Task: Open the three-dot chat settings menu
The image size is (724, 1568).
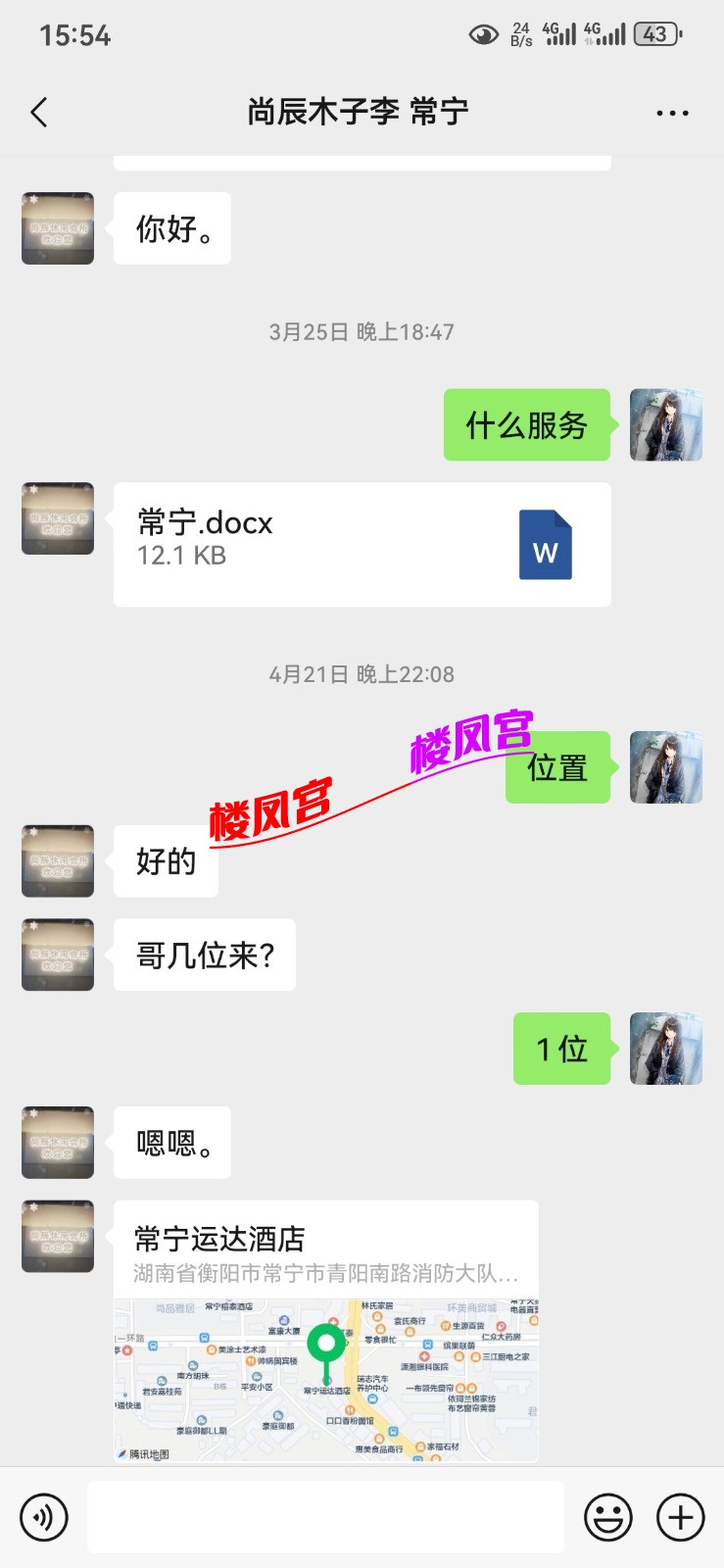Action: click(672, 112)
